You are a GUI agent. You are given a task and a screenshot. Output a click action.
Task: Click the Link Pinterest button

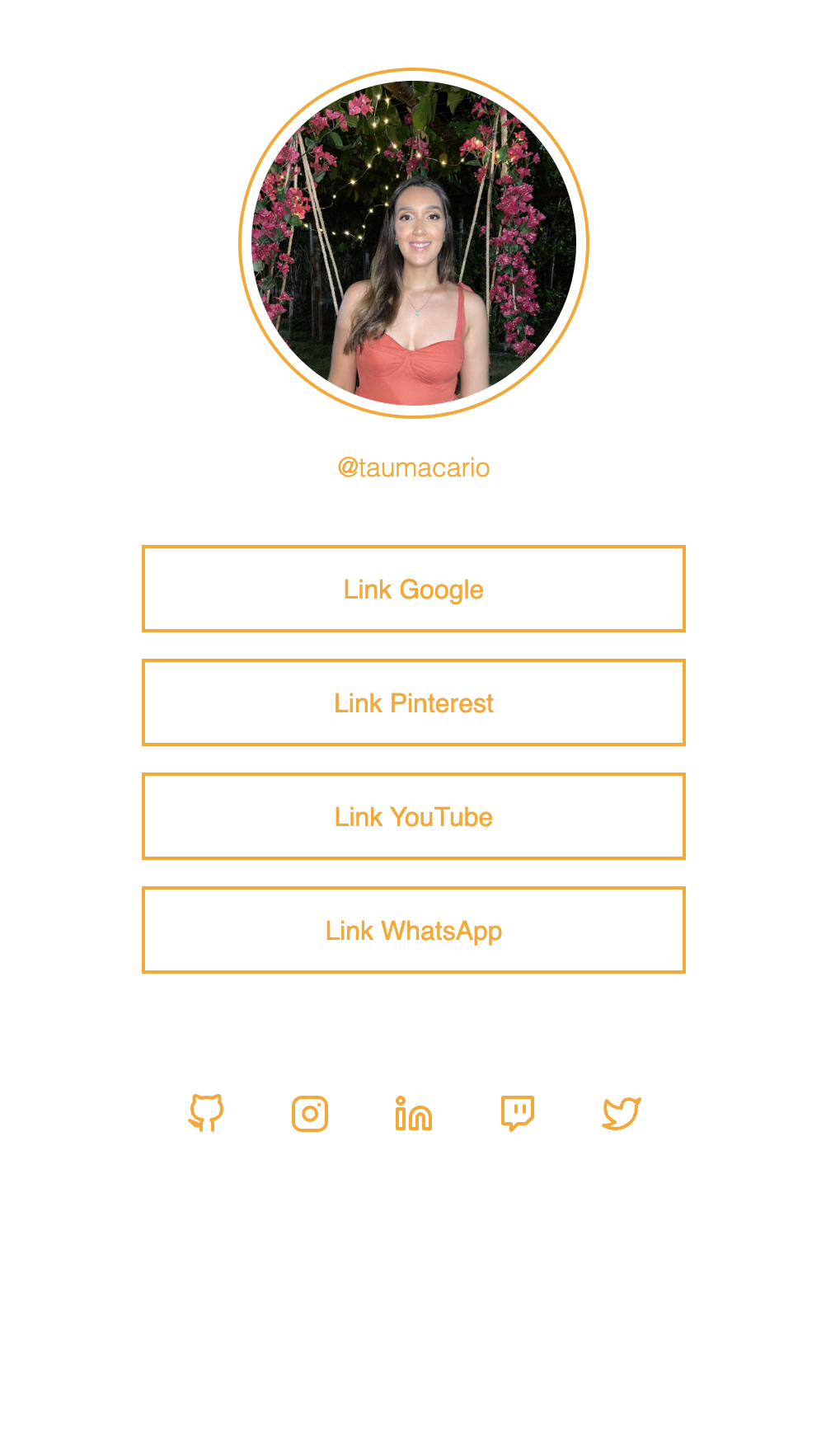point(413,702)
